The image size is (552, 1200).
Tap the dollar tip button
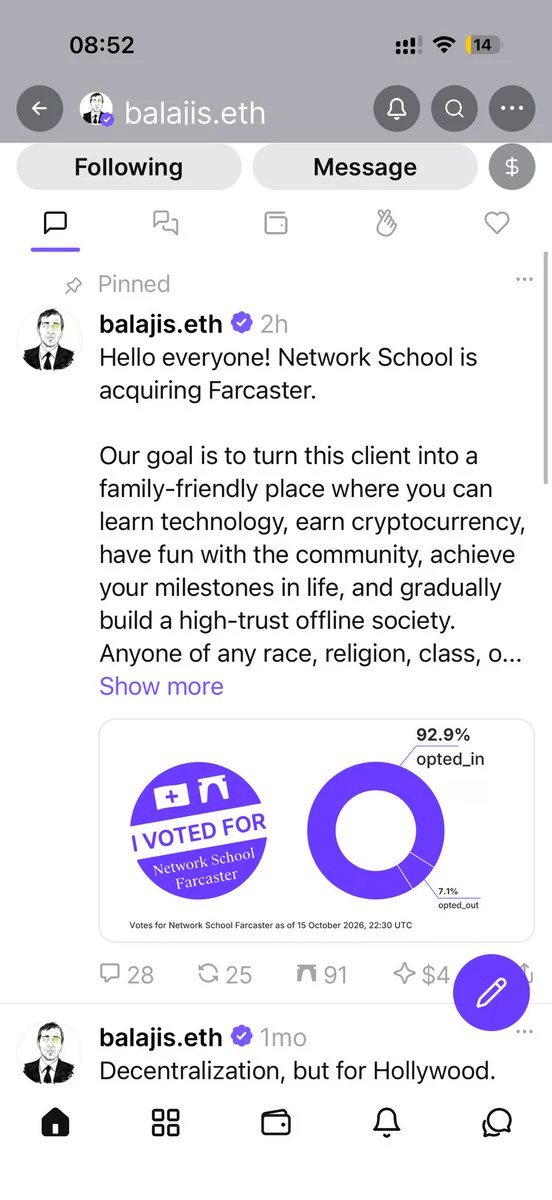click(x=512, y=167)
